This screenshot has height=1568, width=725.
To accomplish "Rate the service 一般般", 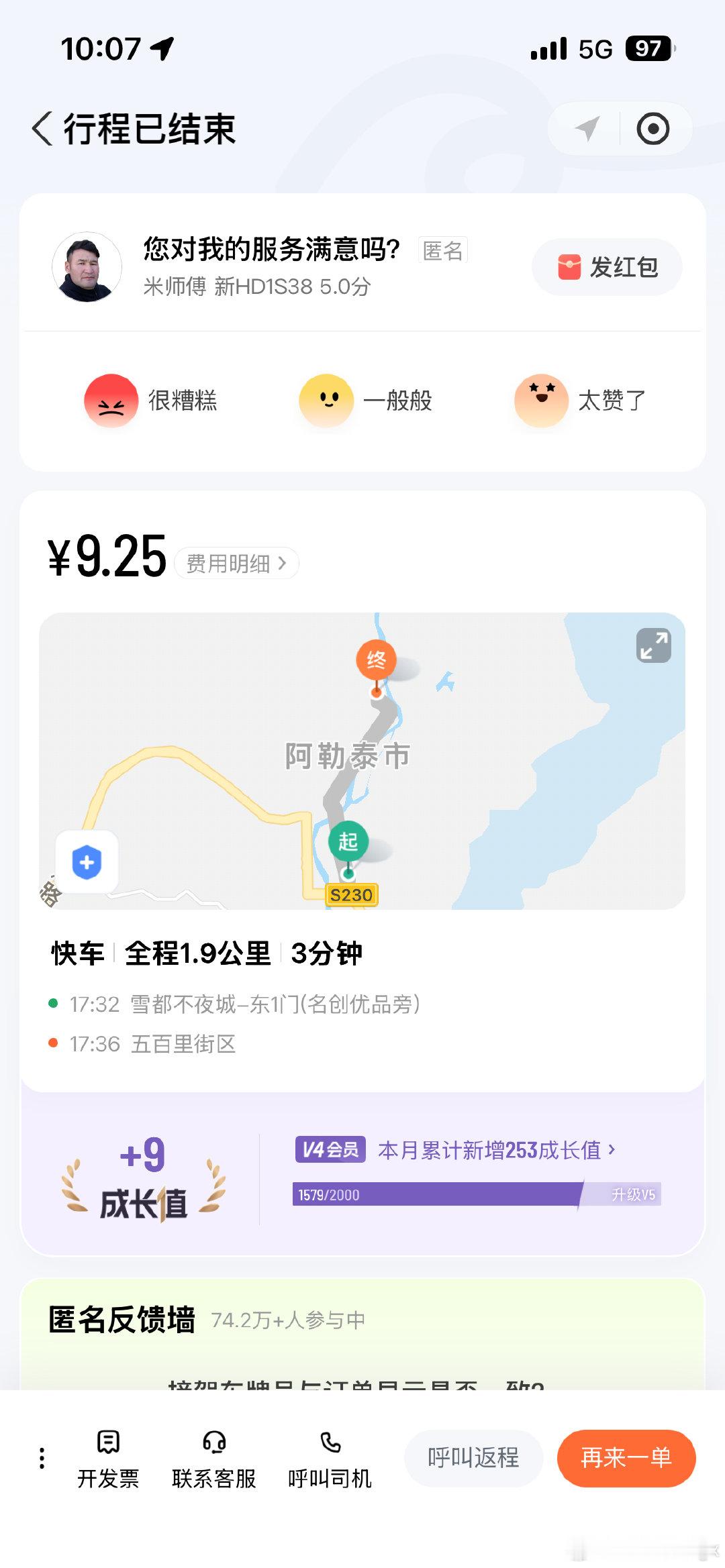I will [366, 401].
